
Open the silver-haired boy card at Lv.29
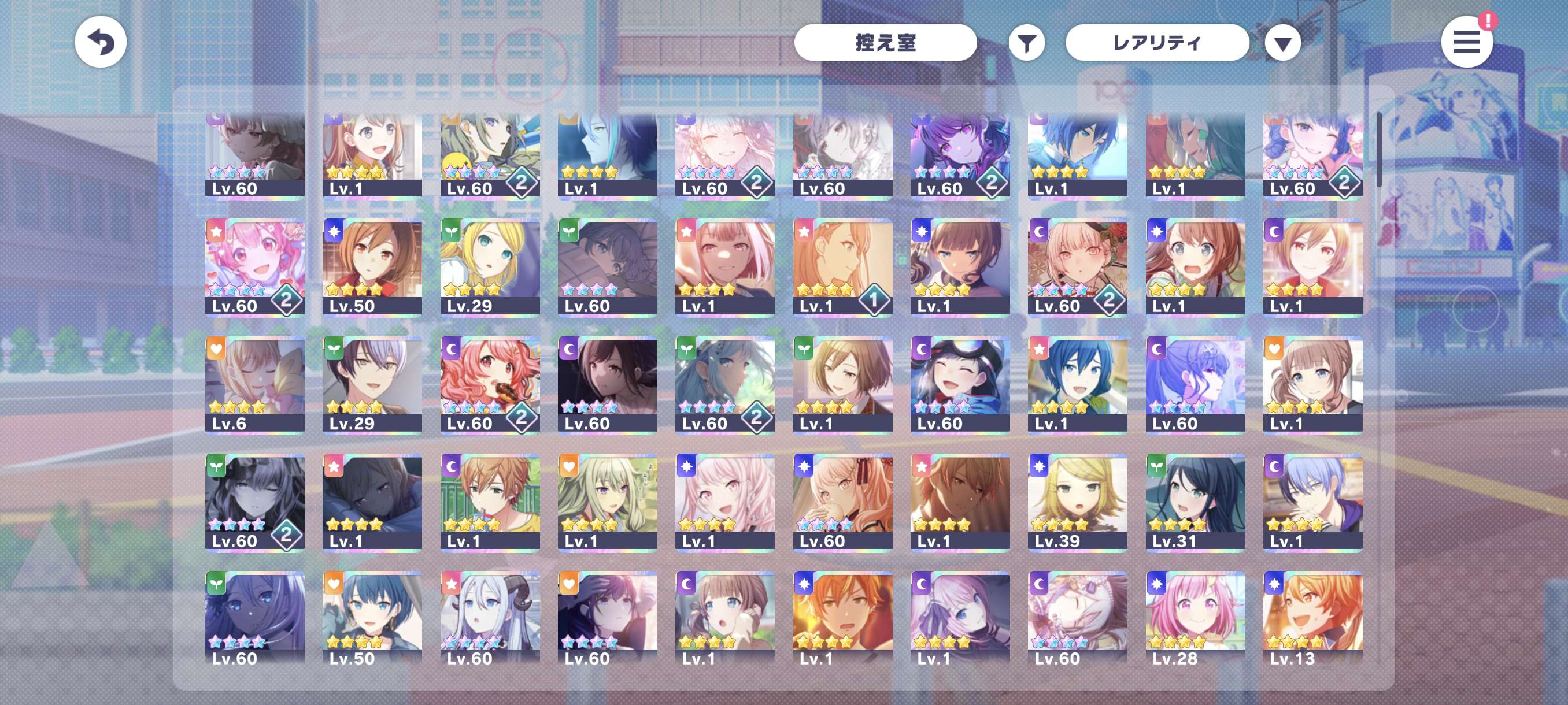point(372,384)
